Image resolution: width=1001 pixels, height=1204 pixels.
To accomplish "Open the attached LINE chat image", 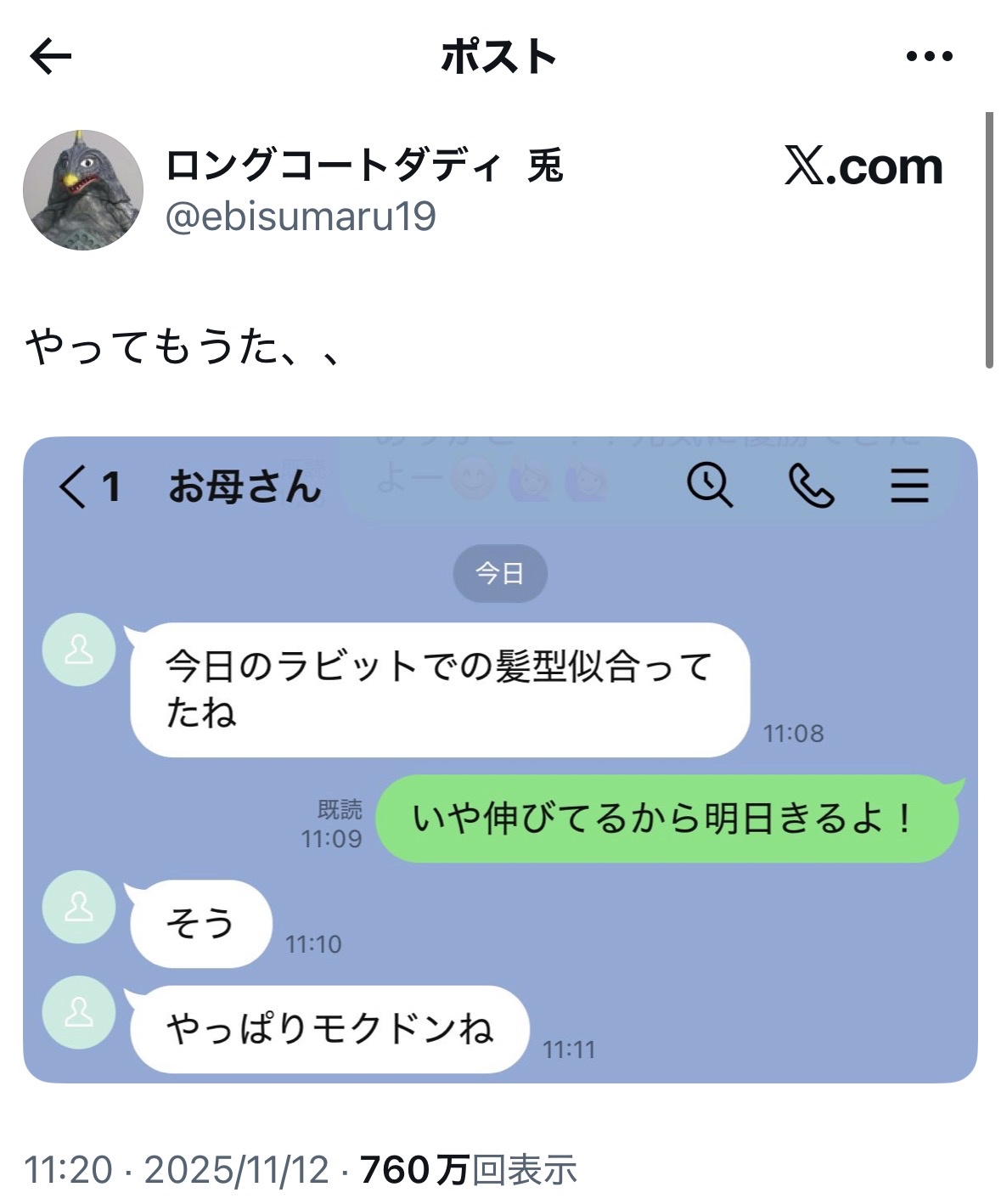I will [x=500, y=760].
